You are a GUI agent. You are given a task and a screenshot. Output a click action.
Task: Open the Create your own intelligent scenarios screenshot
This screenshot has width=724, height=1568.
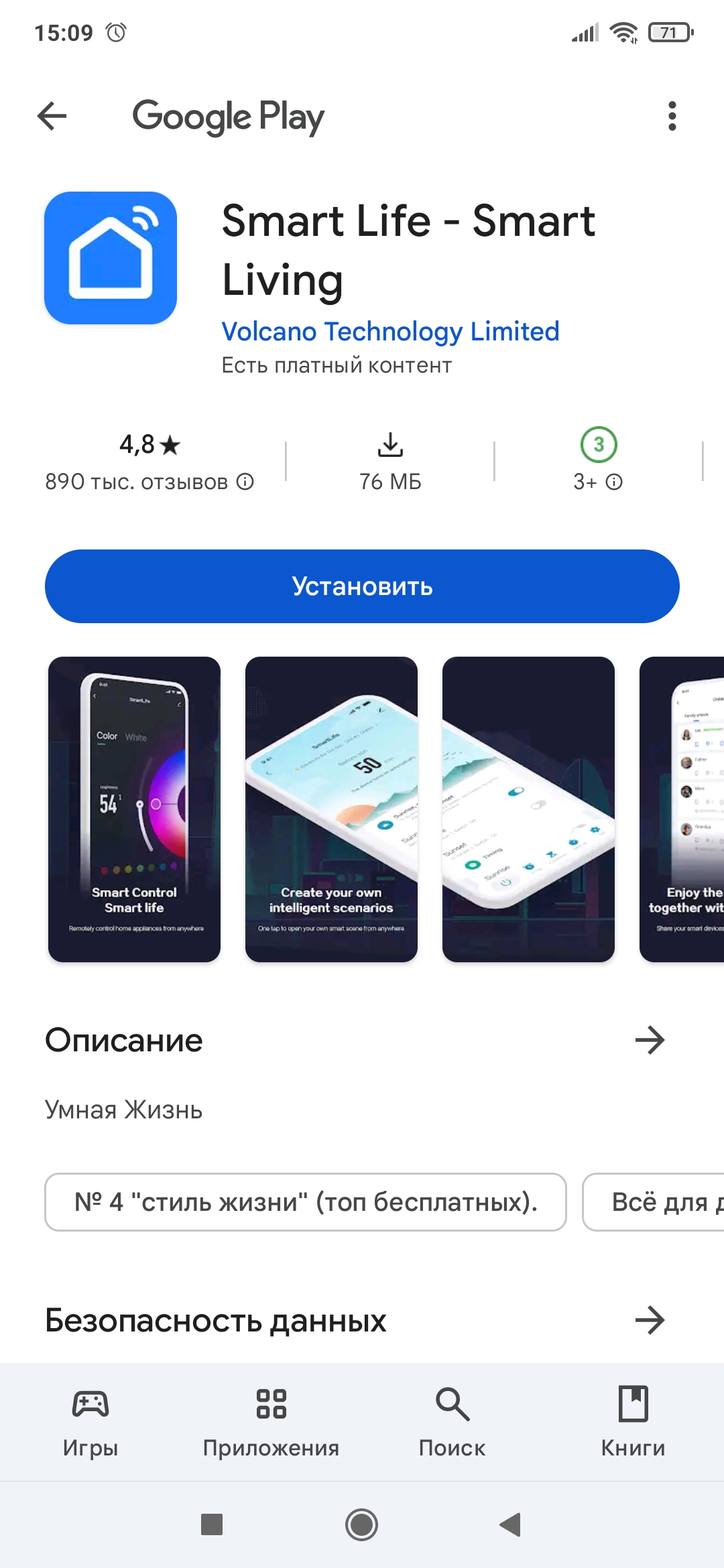pos(331,809)
